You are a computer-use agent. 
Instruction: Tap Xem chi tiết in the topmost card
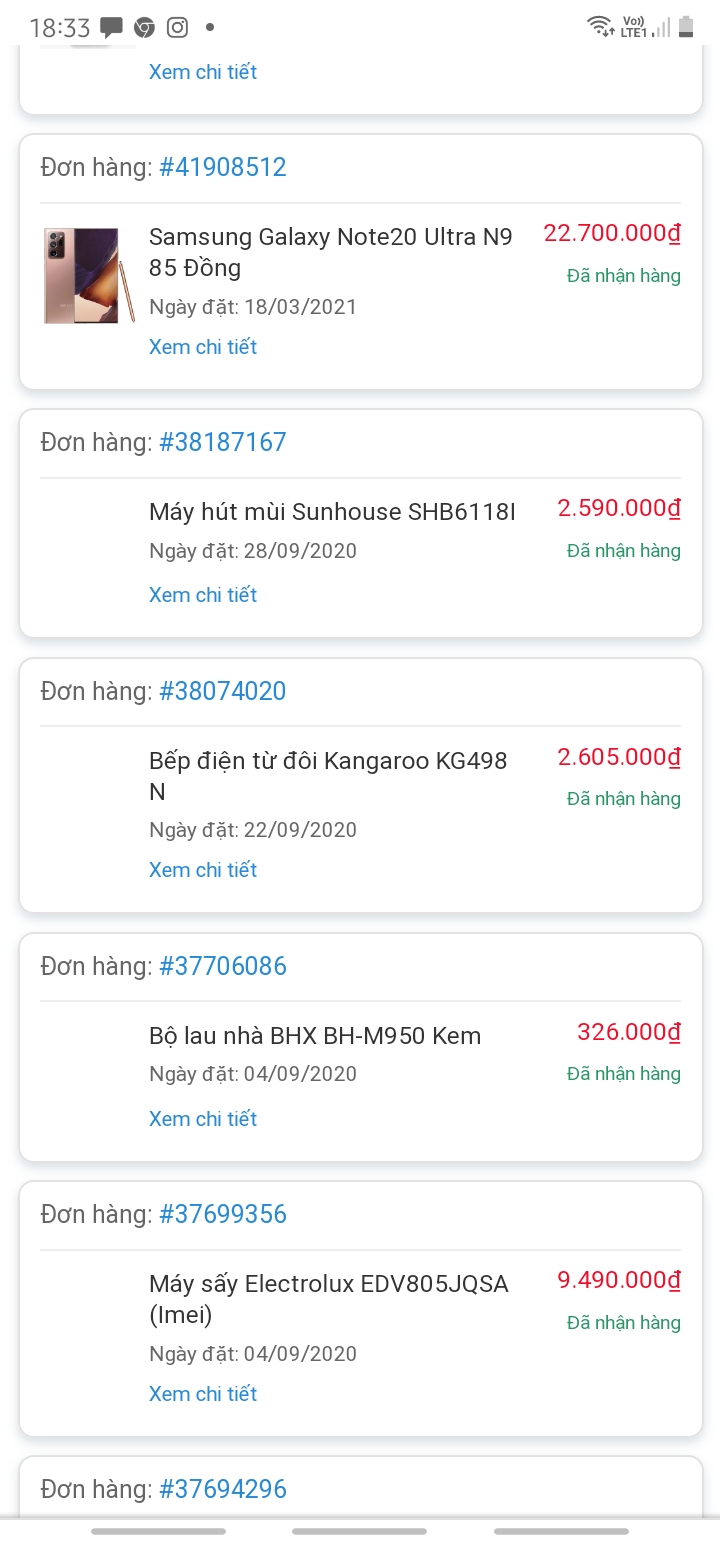pos(203,72)
